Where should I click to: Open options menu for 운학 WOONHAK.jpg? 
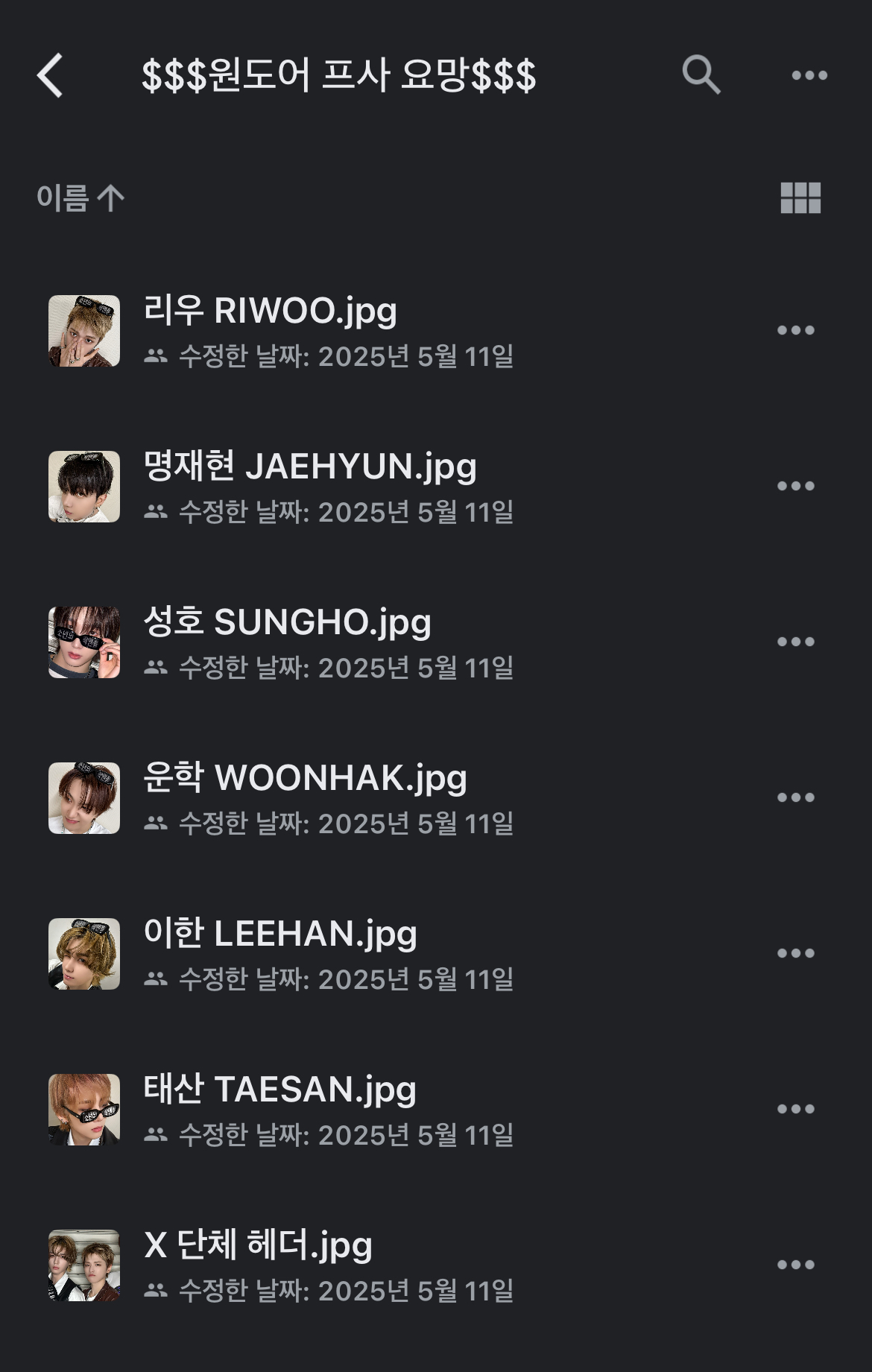(x=796, y=797)
